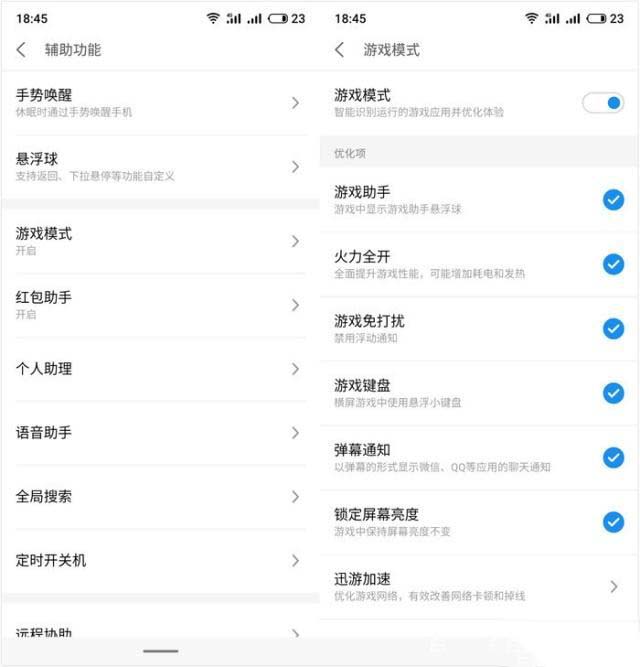This screenshot has width=640, height=667.
Task: Go back from the 游戏模式 page
Action: pos(340,49)
